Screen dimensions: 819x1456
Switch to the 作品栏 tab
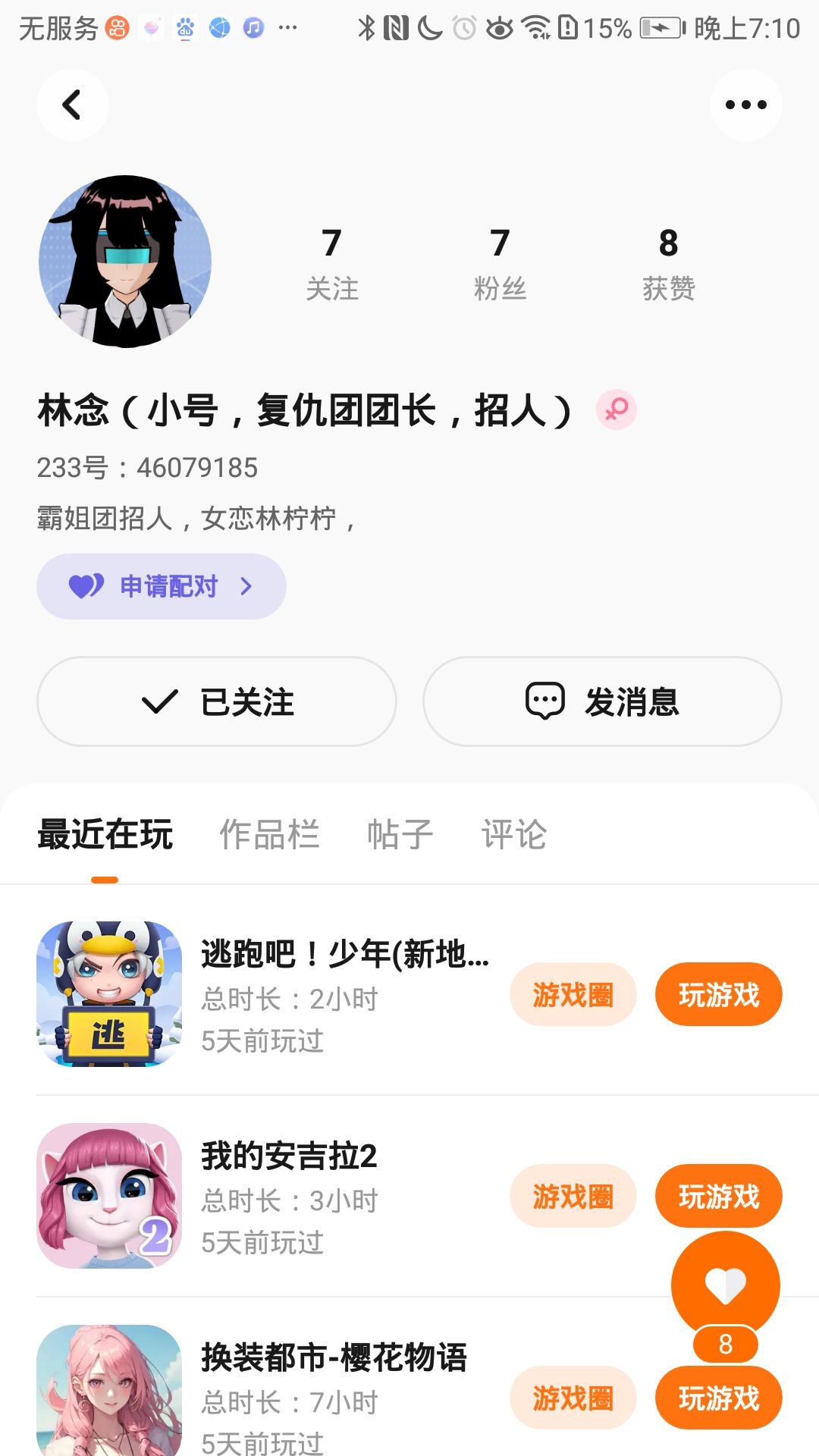click(269, 834)
